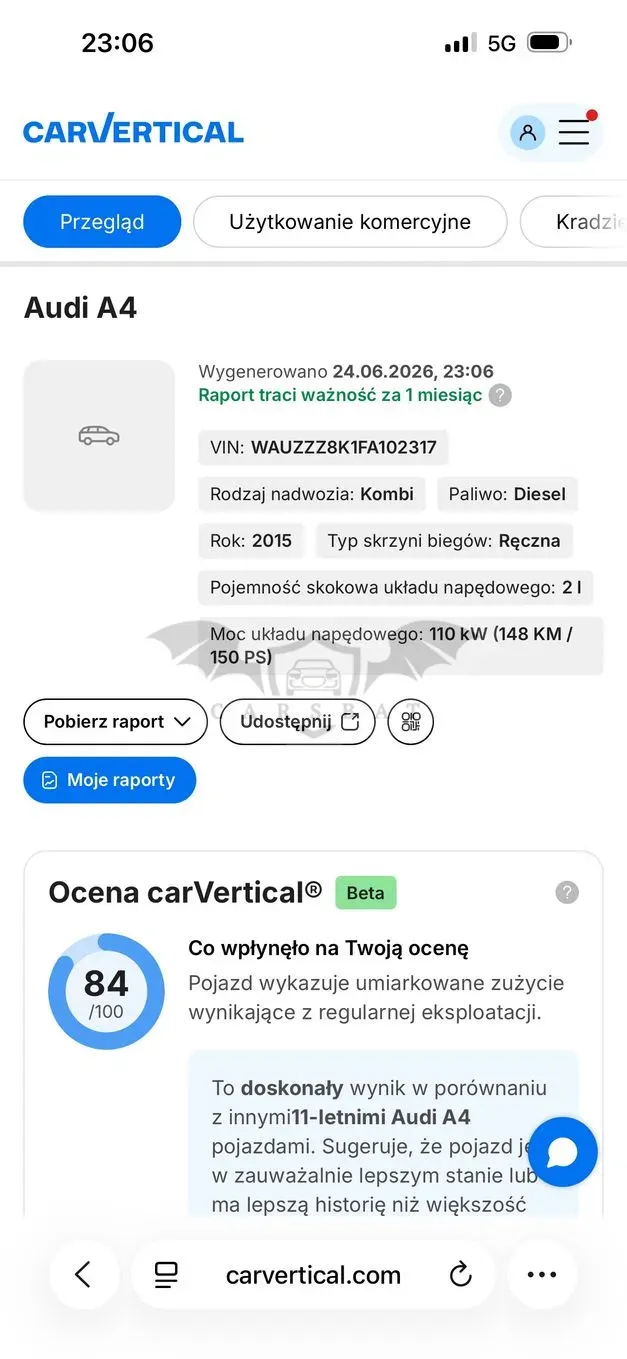627x1359 pixels.
Task: Open Moje raporty
Action: (110, 780)
